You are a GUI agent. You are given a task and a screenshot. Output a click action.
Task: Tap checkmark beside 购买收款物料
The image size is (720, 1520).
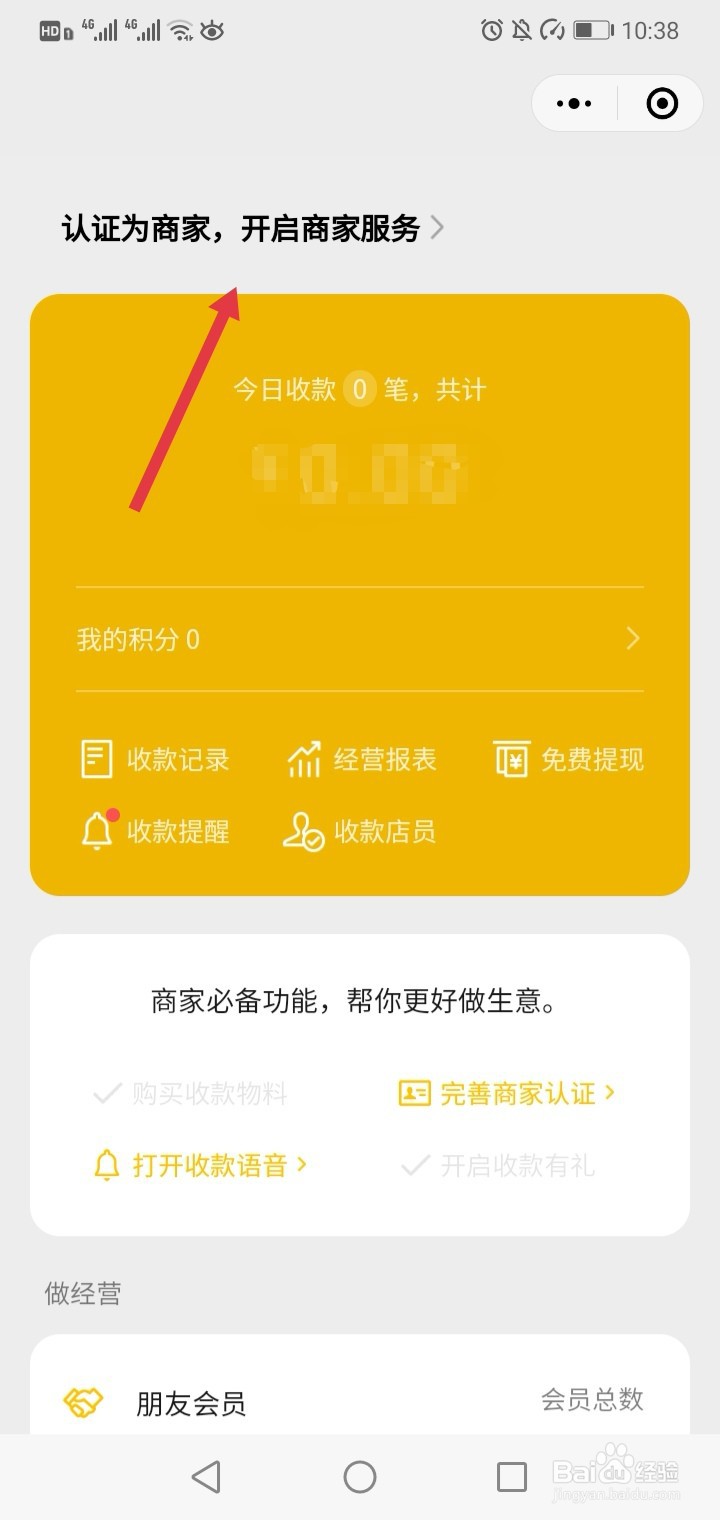[107, 1094]
